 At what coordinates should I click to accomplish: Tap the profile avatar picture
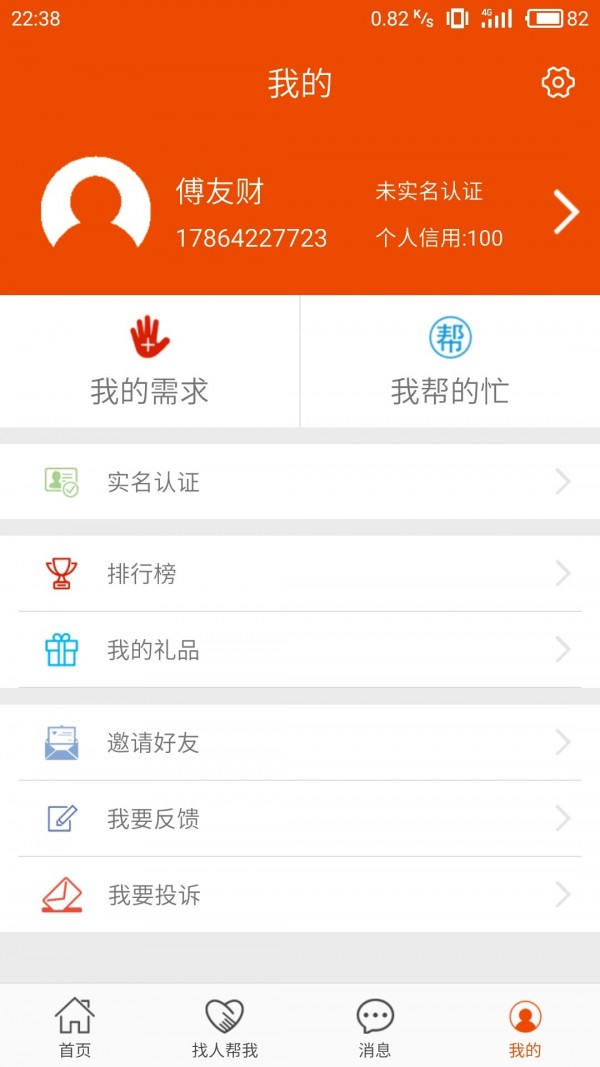pyautogui.click(x=96, y=206)
